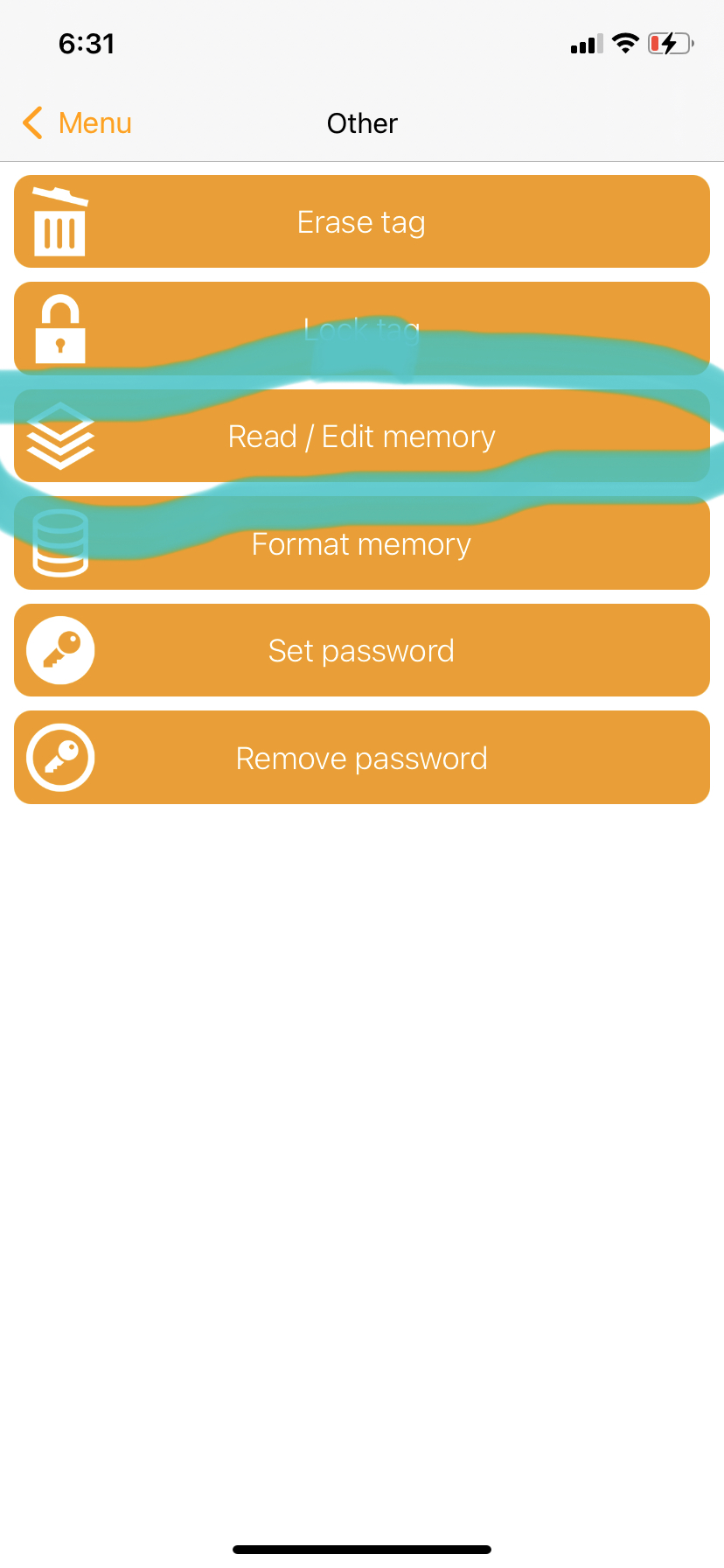This screenshot has height=1568, width=724.
Task: Open Format memory
Action: tap(361, 542)
